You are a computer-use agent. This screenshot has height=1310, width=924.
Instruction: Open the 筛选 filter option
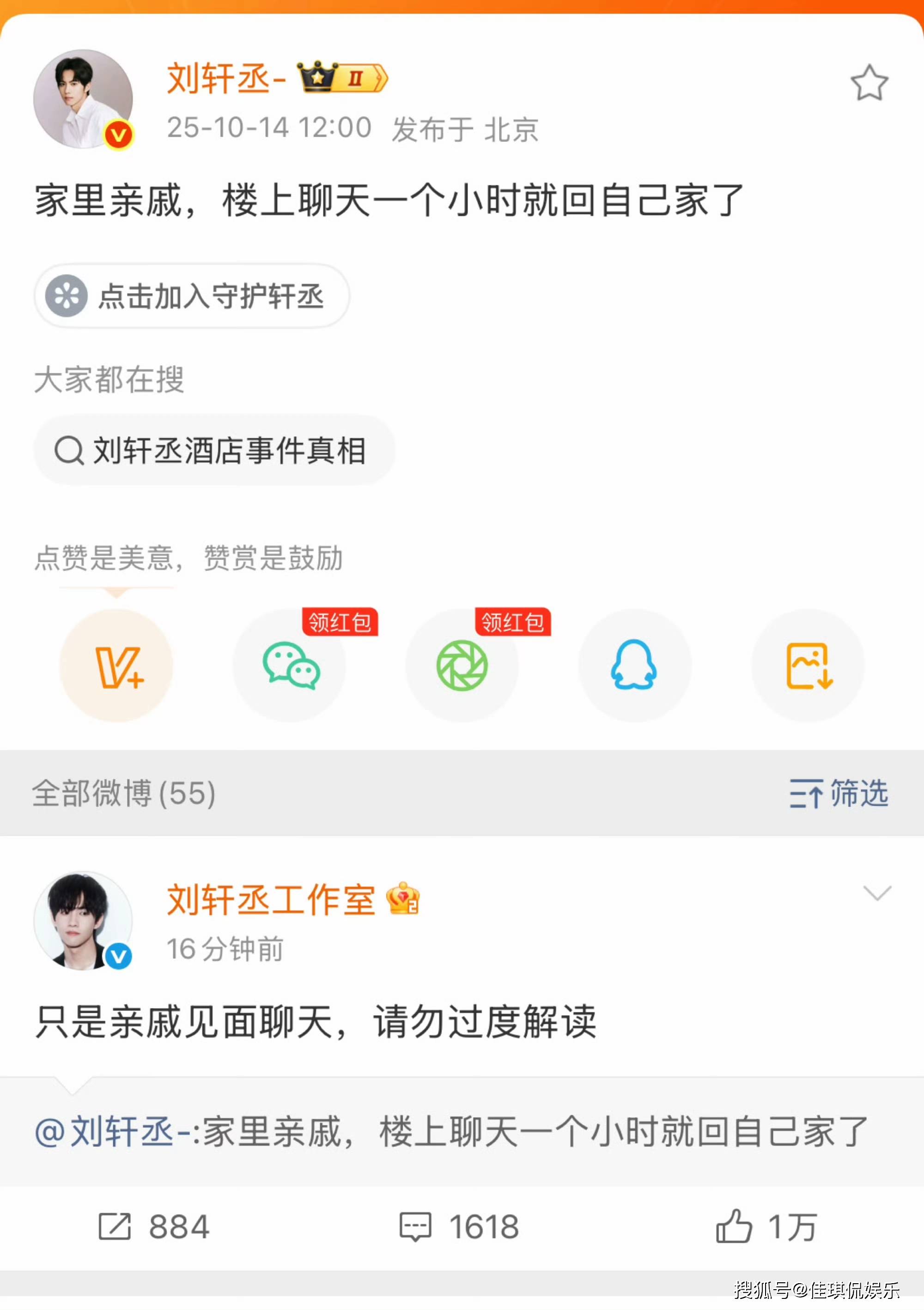coord(839,794)
